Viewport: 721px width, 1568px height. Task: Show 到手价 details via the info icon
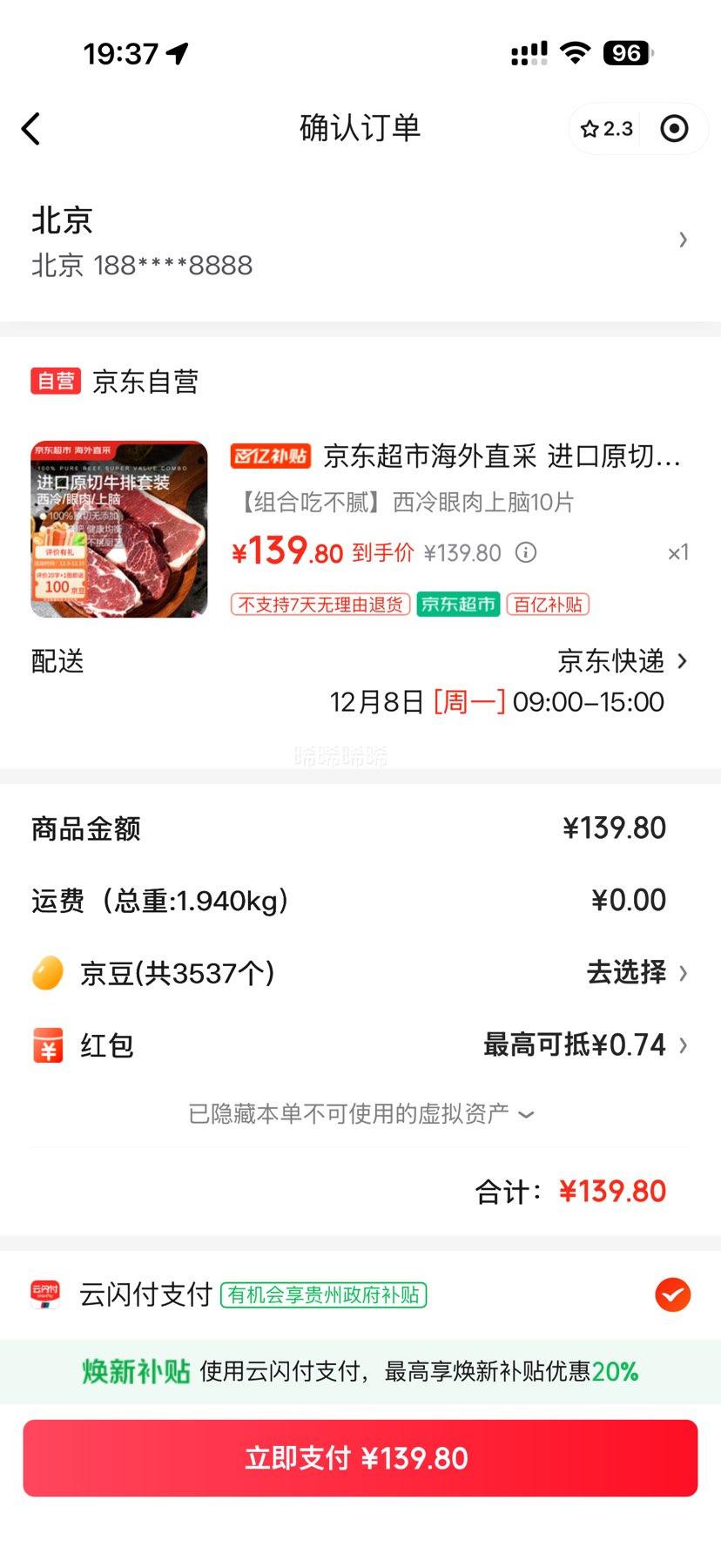coord(526,552)
